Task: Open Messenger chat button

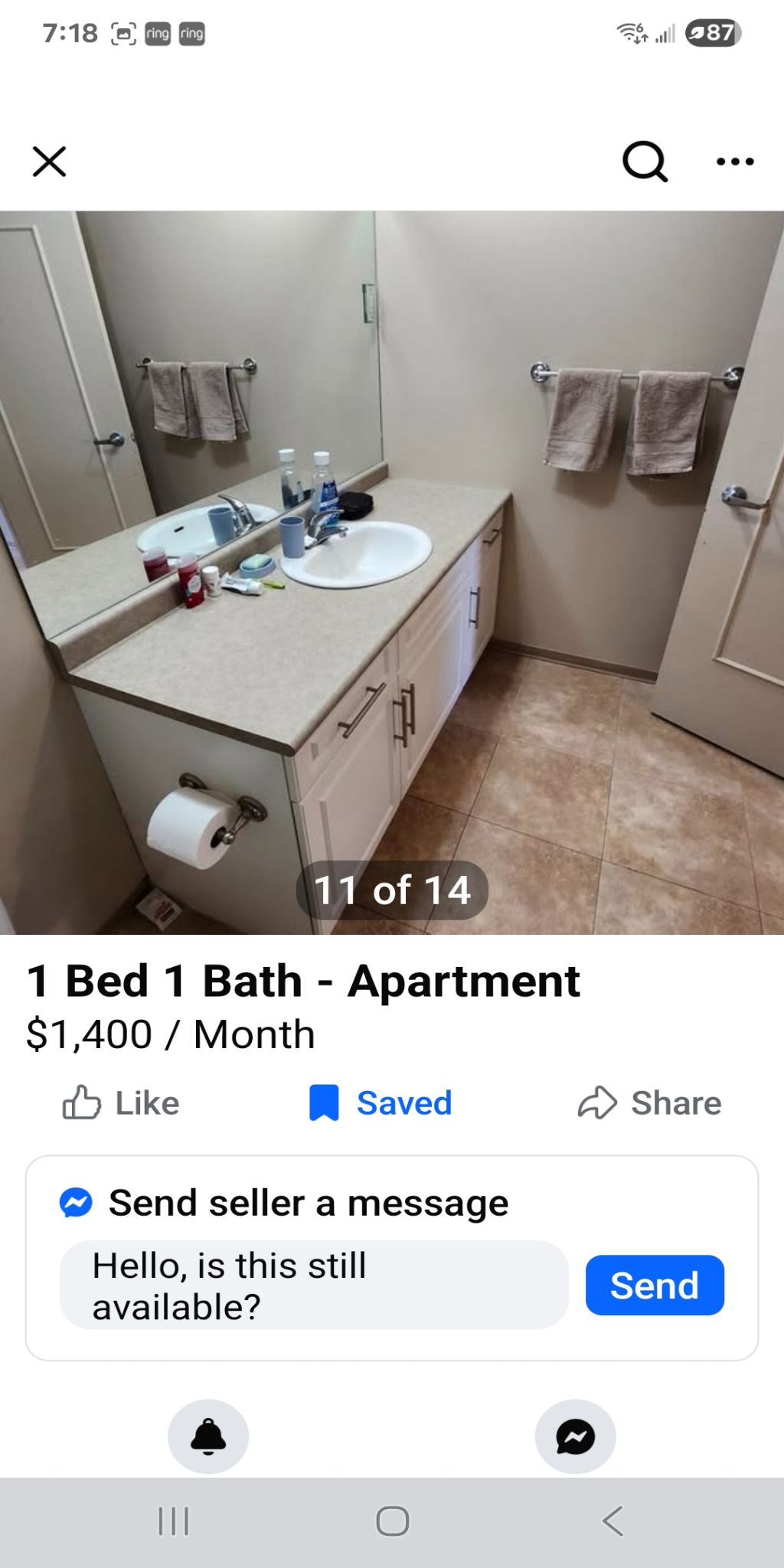Action: (575, 1436)
